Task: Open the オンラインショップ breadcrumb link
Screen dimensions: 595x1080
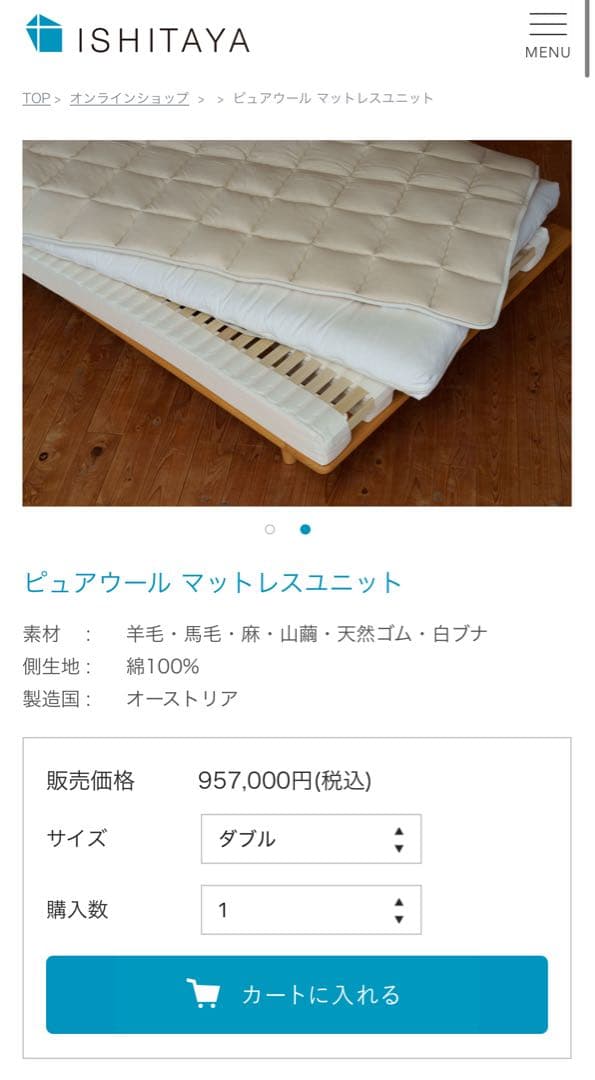Action: tap(129, 98)
